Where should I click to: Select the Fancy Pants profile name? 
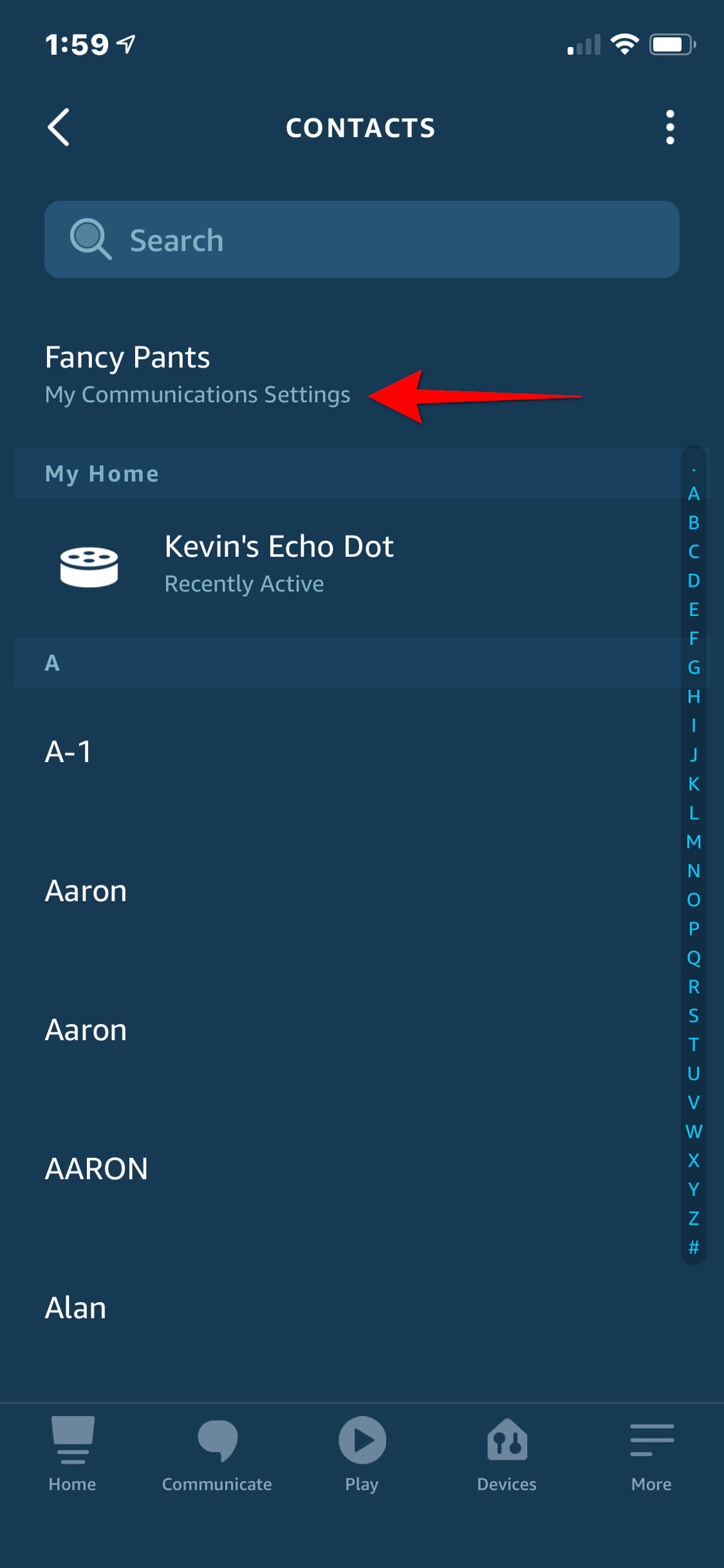point(127,357)
